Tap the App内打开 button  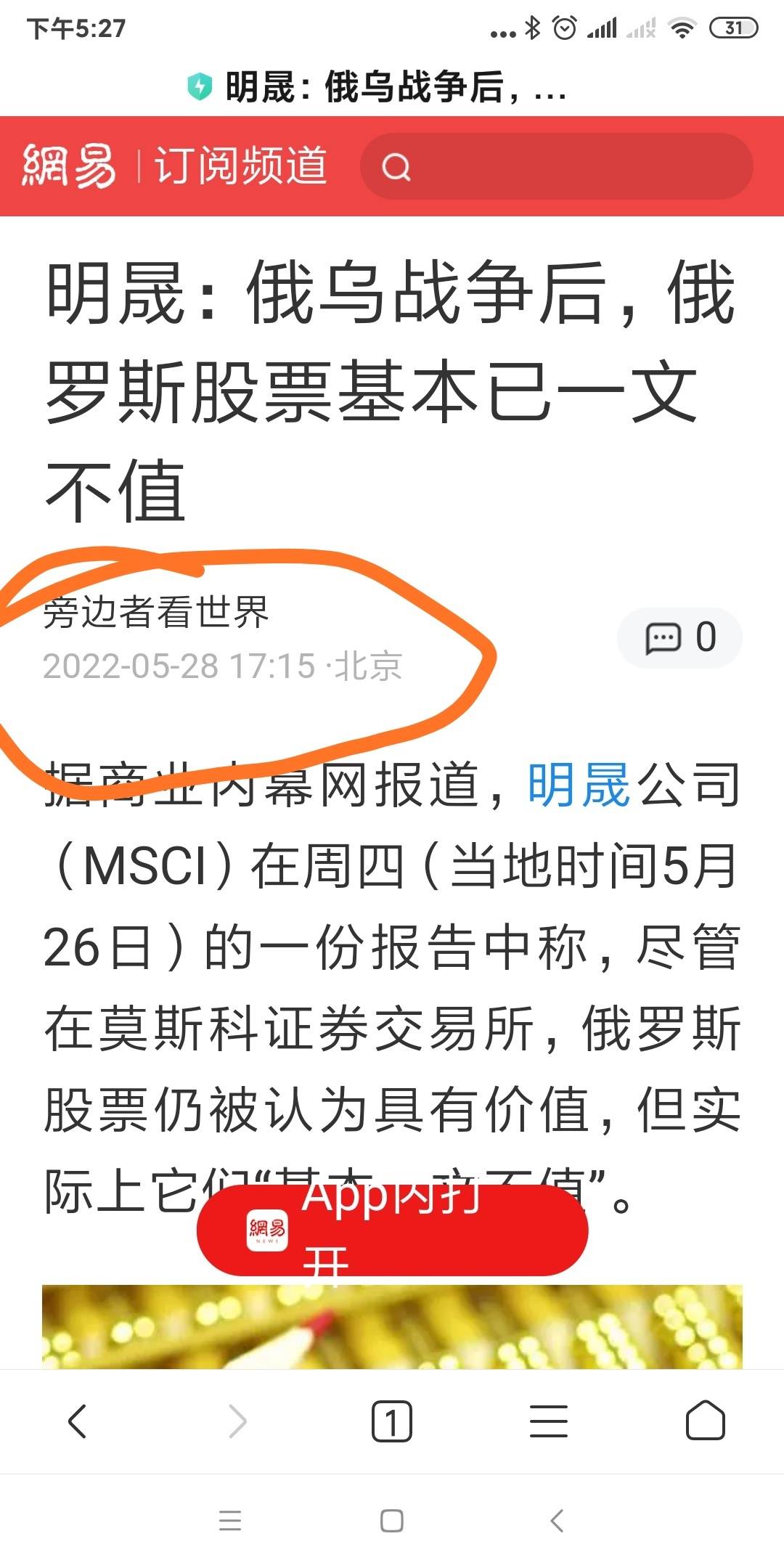[x=392, y=1230]
